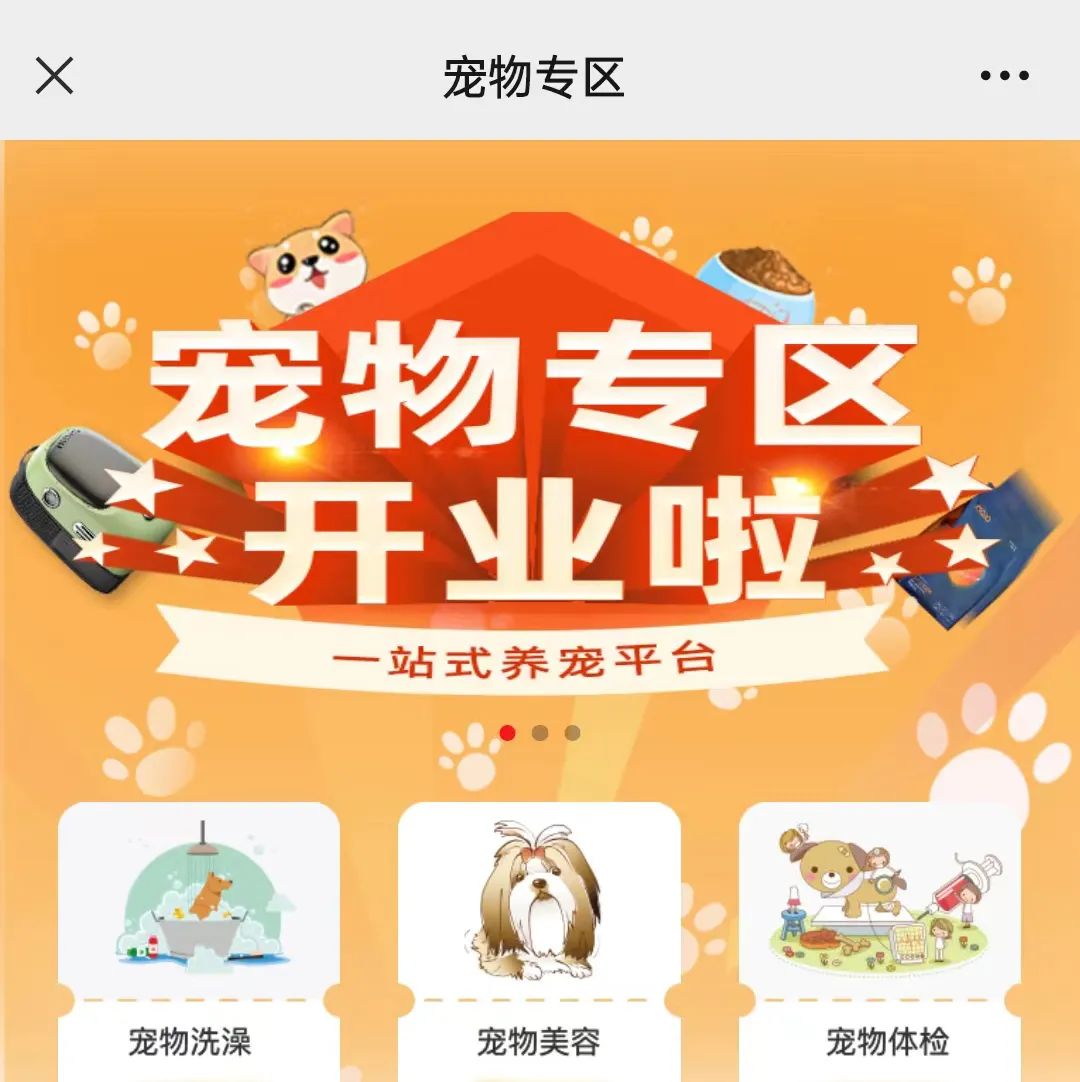Open the three-dot more options menu
This screenshot has height=1082, width=1080.
(x=1004, y=76)
